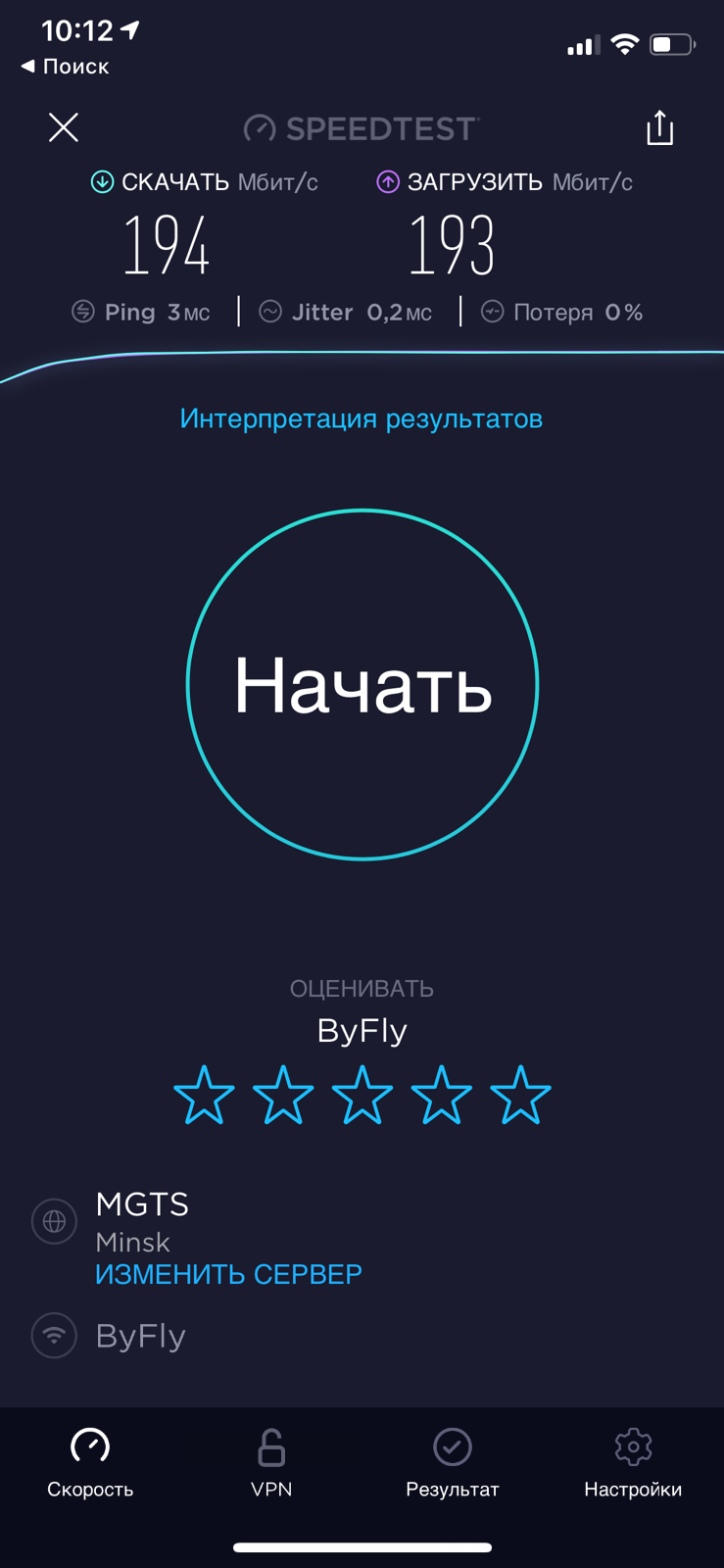Open Интерпретация результатов link
The width and height of the screenshot is (724, 1568).
(361, 418)
